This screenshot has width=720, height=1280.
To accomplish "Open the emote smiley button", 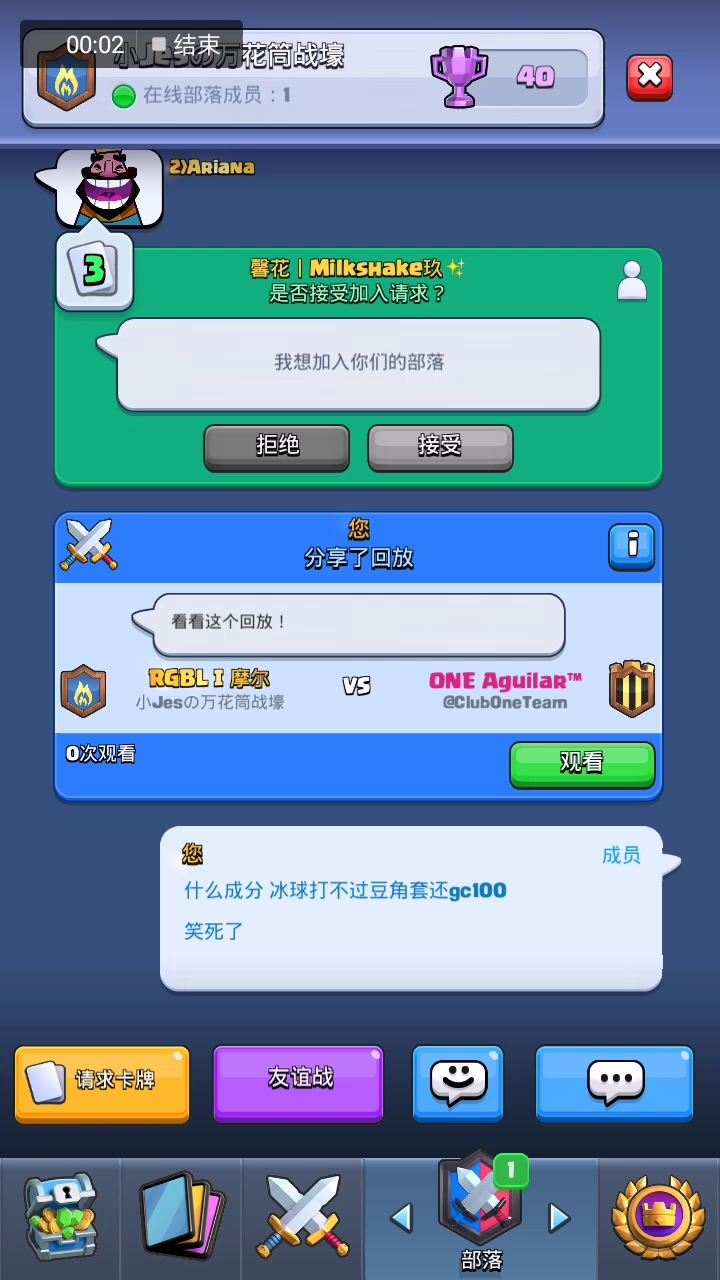I will click(x=458, y=1084).
